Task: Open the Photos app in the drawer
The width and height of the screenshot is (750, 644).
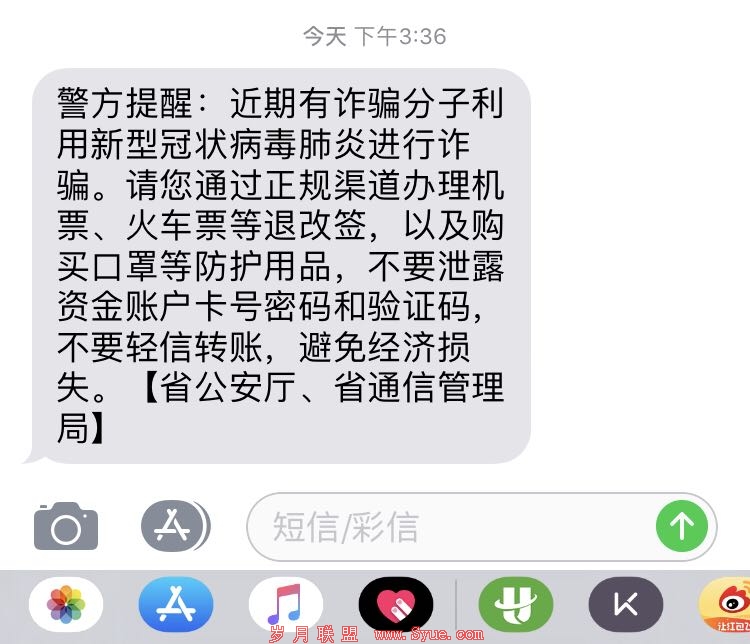Action: pos(66,604)
